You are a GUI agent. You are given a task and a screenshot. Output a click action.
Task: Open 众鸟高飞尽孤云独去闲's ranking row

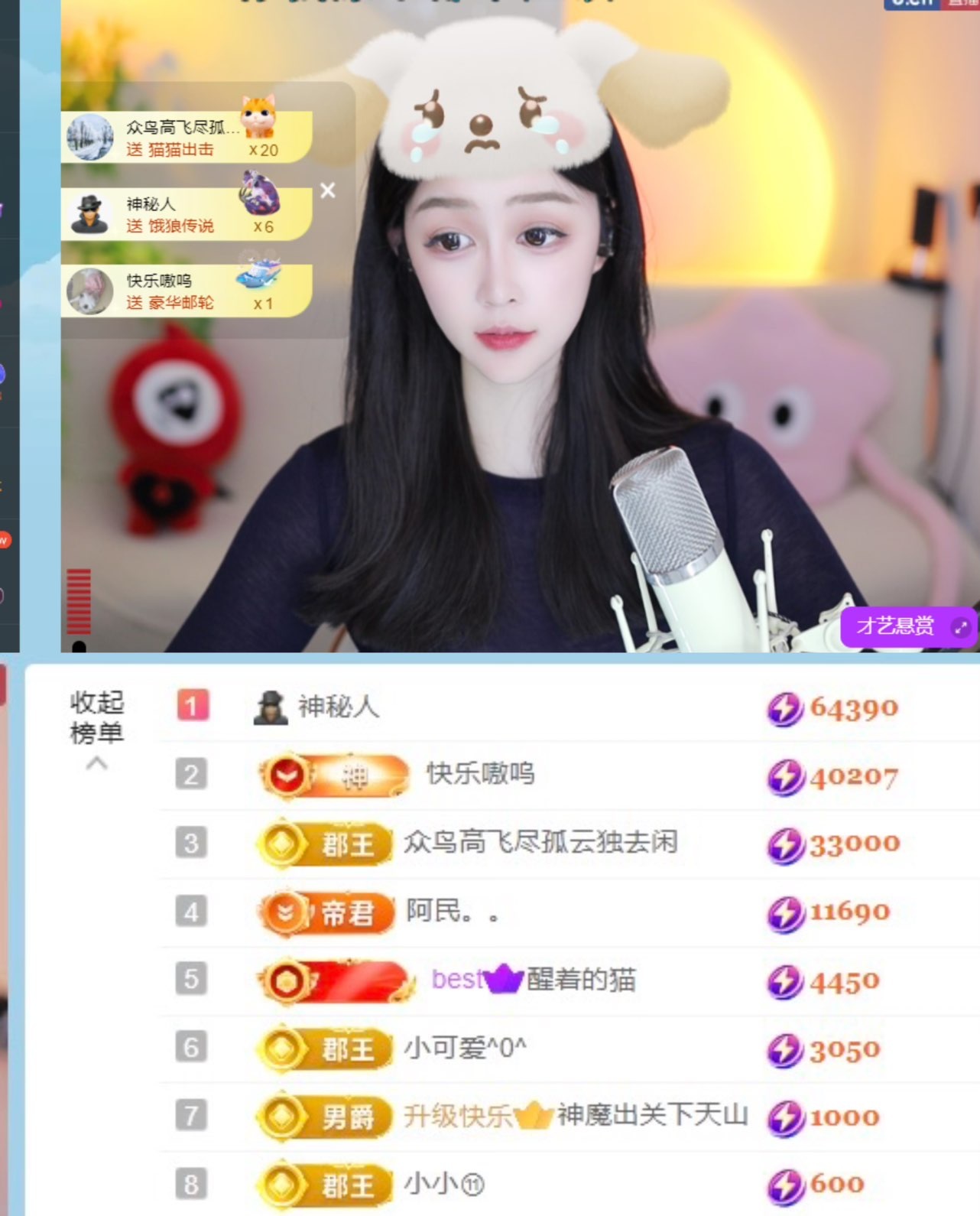540,843
